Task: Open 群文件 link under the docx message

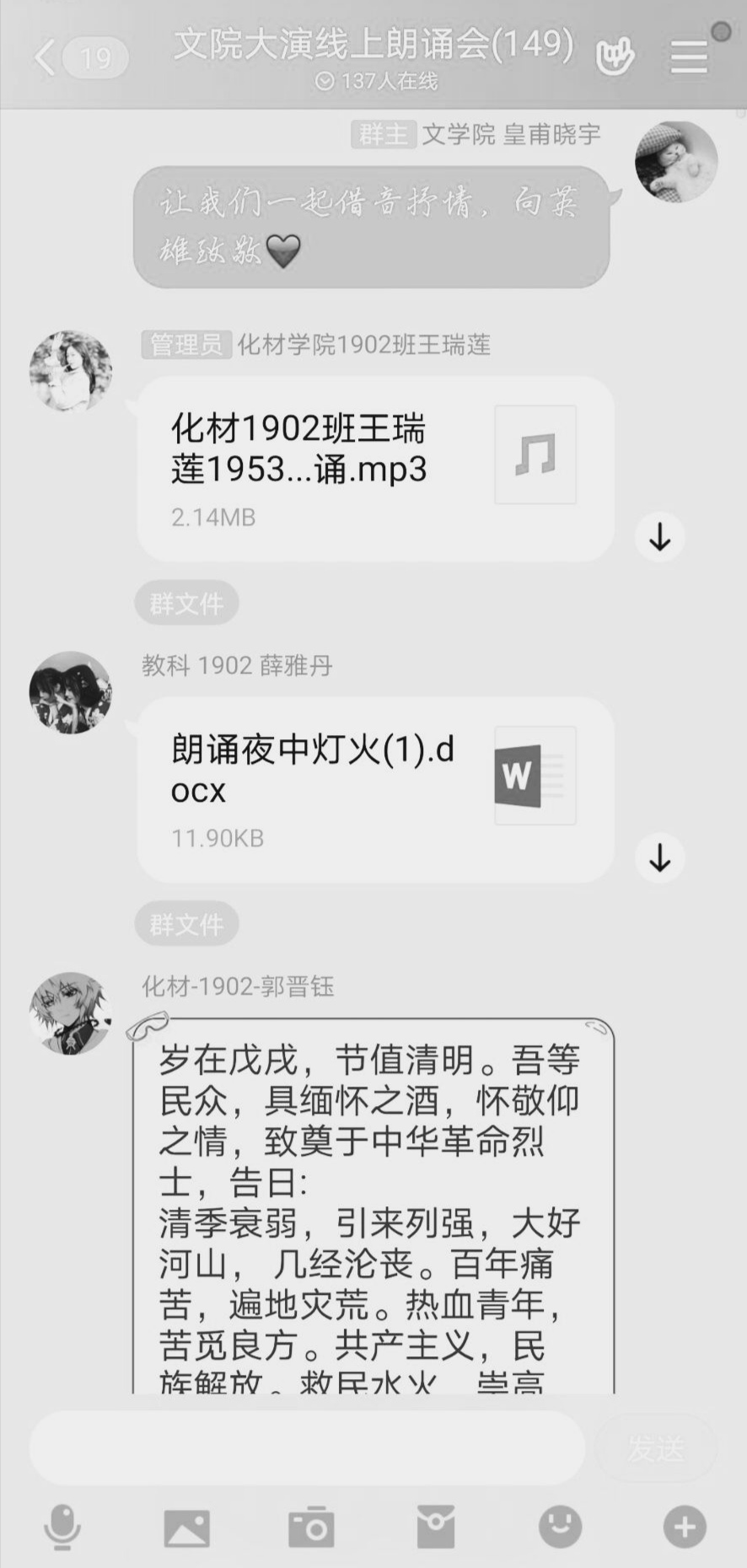Action: point(186,925)
